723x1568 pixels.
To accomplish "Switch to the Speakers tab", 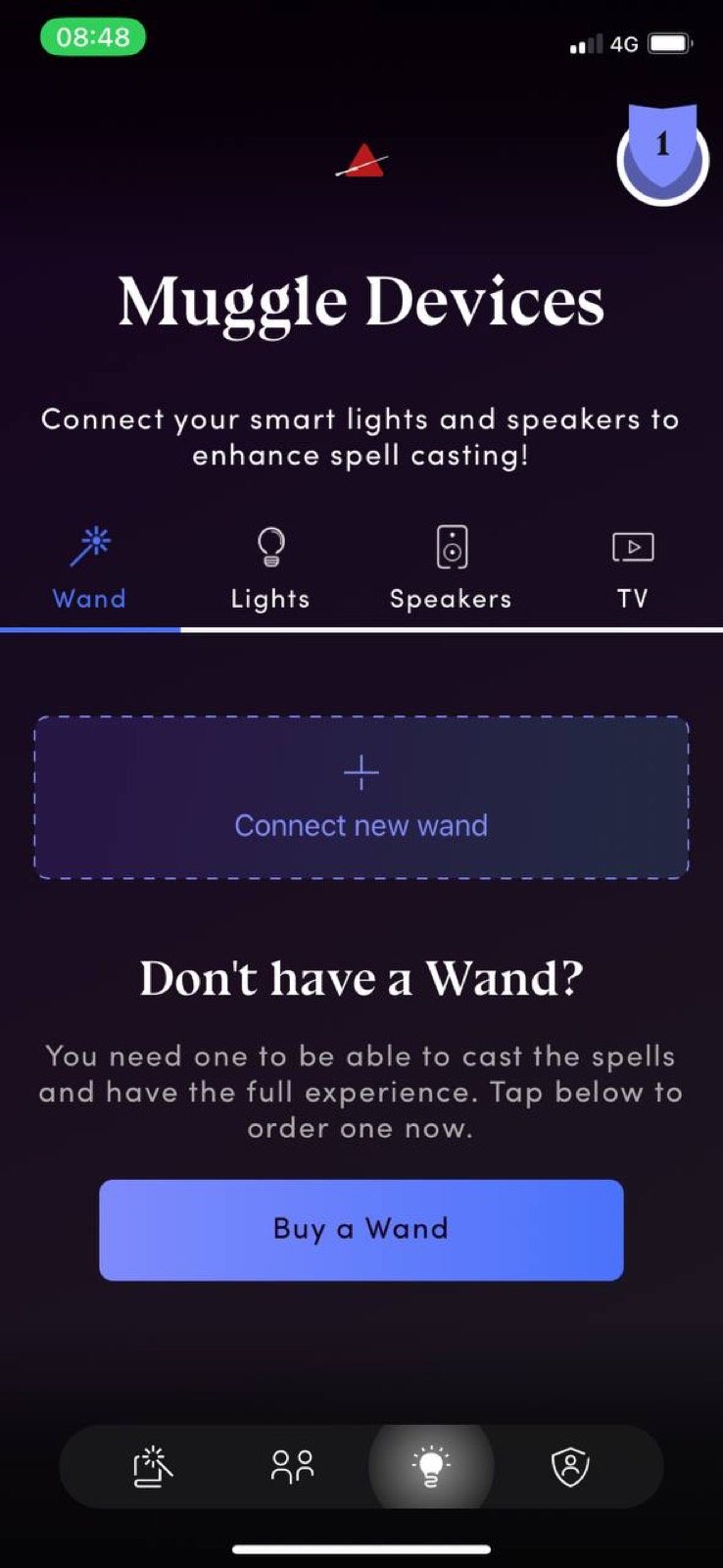I will click(451, 568).
